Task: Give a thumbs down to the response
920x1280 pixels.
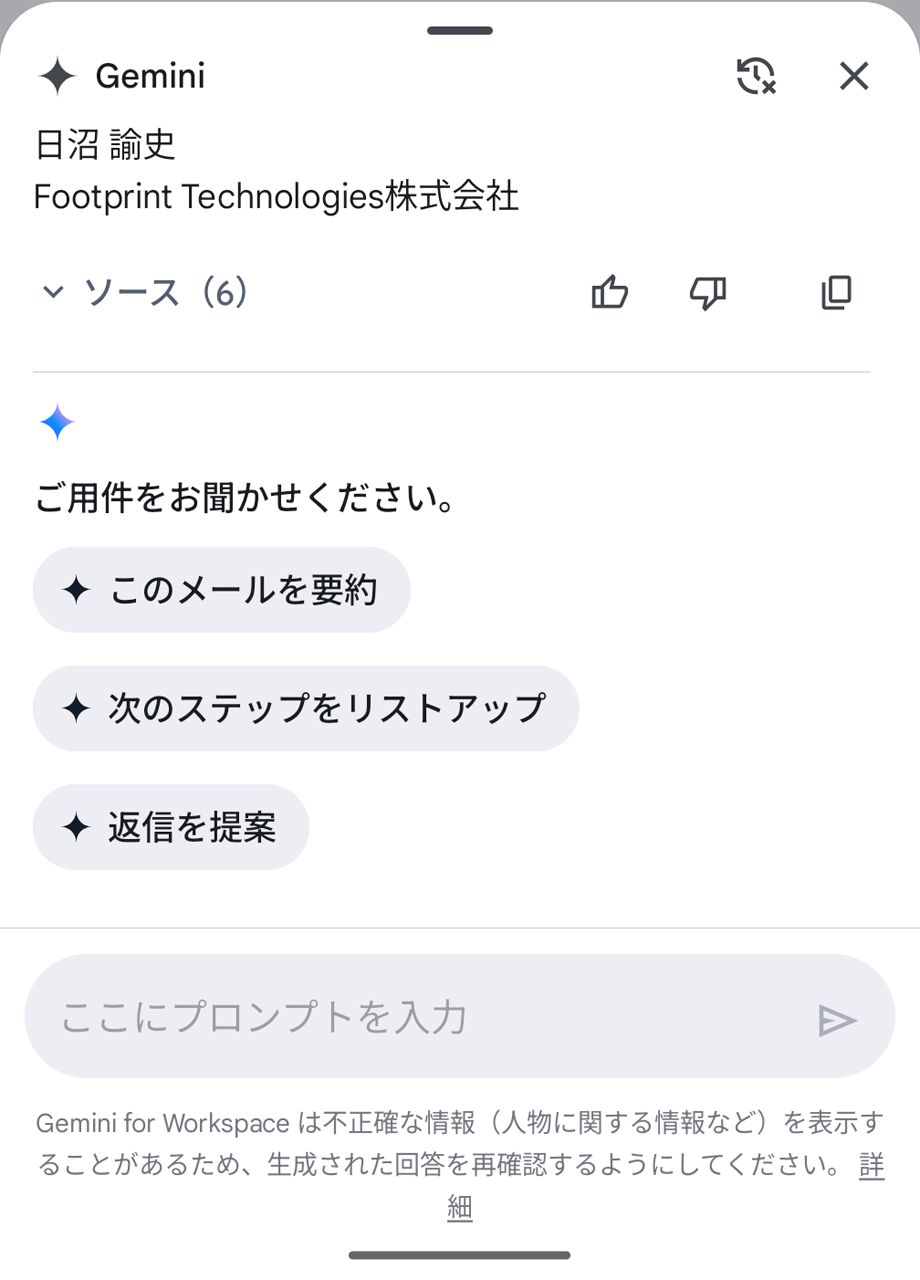Action: 708,292
